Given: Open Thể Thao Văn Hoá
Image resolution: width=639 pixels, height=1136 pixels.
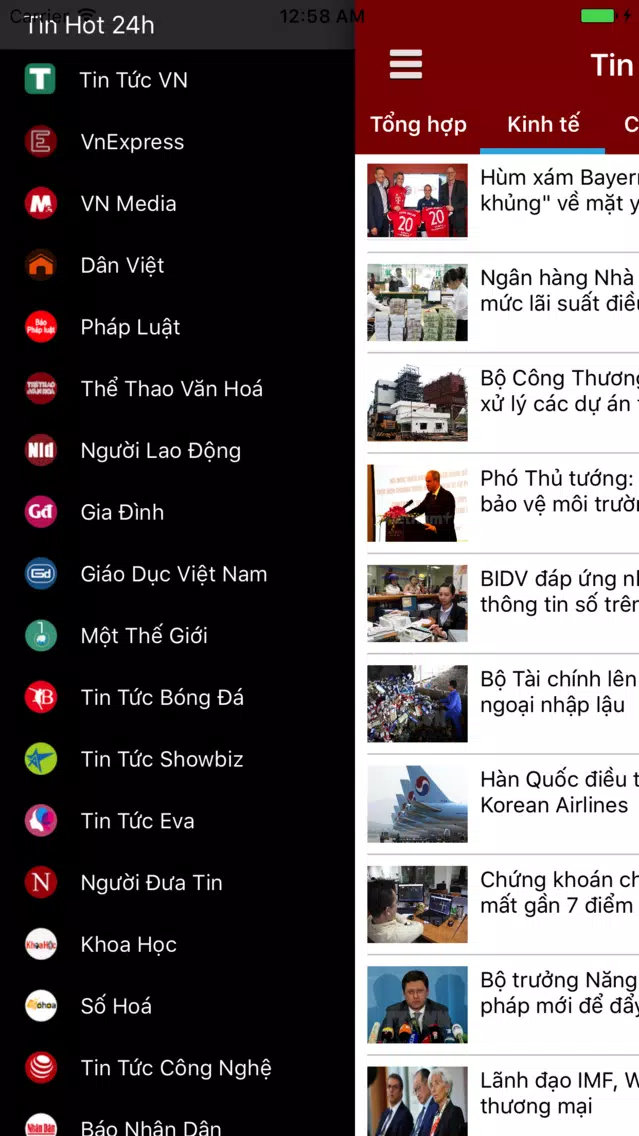Looking at the screenshot, I should pos(178,389).
